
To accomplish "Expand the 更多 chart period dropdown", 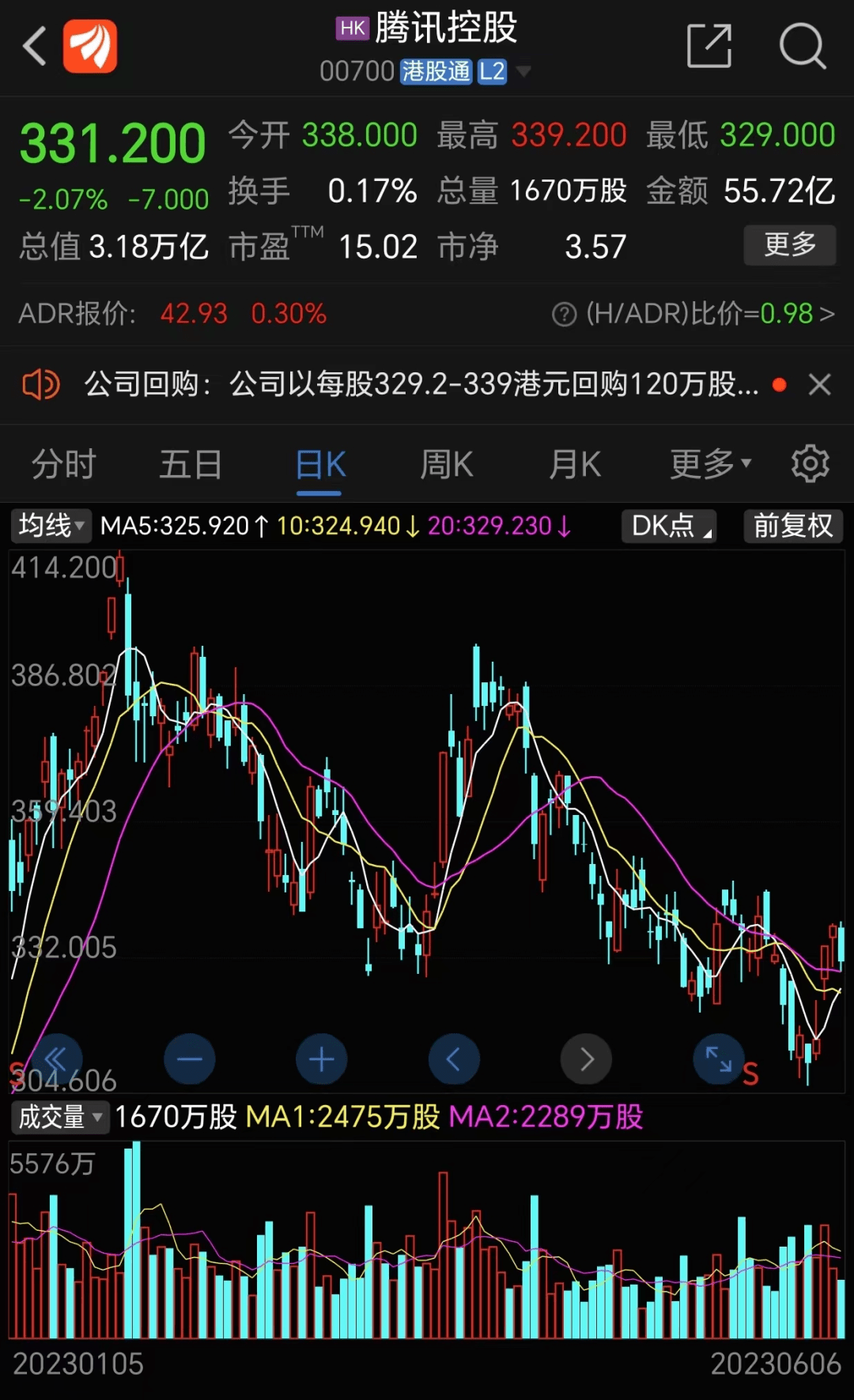I will click(x=710, y=464).
